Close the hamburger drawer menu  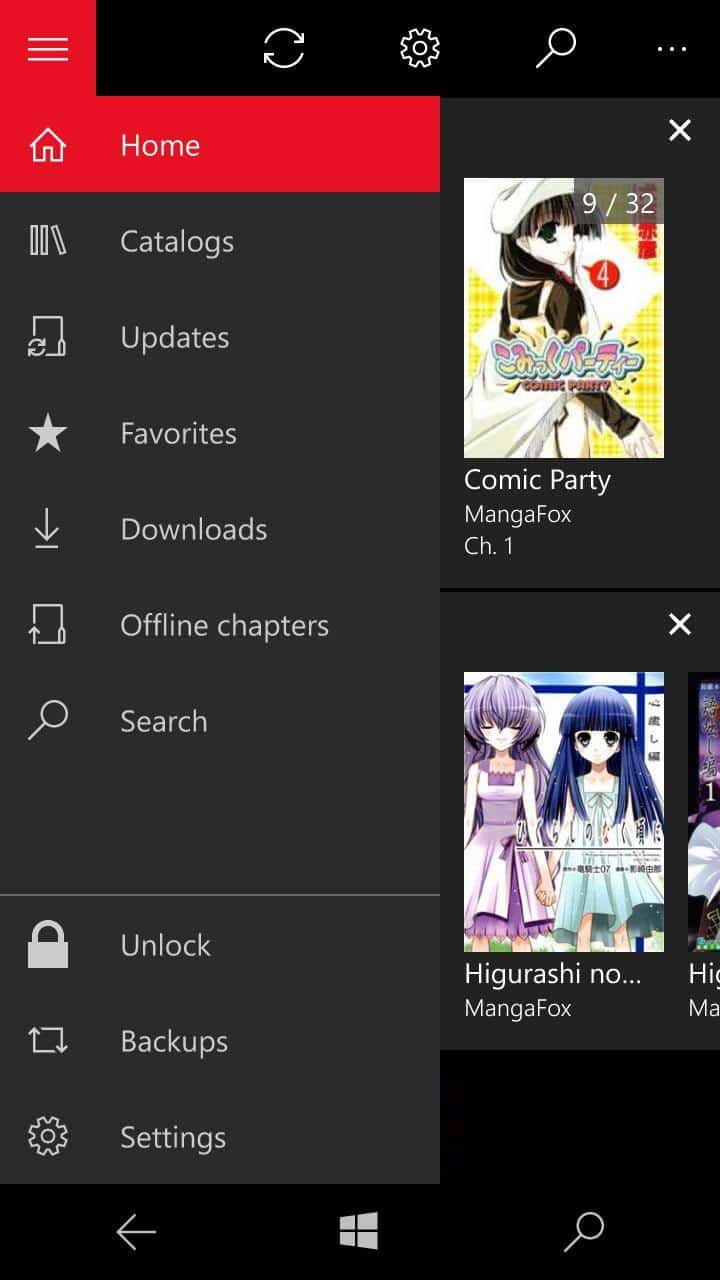coord(48,48)
